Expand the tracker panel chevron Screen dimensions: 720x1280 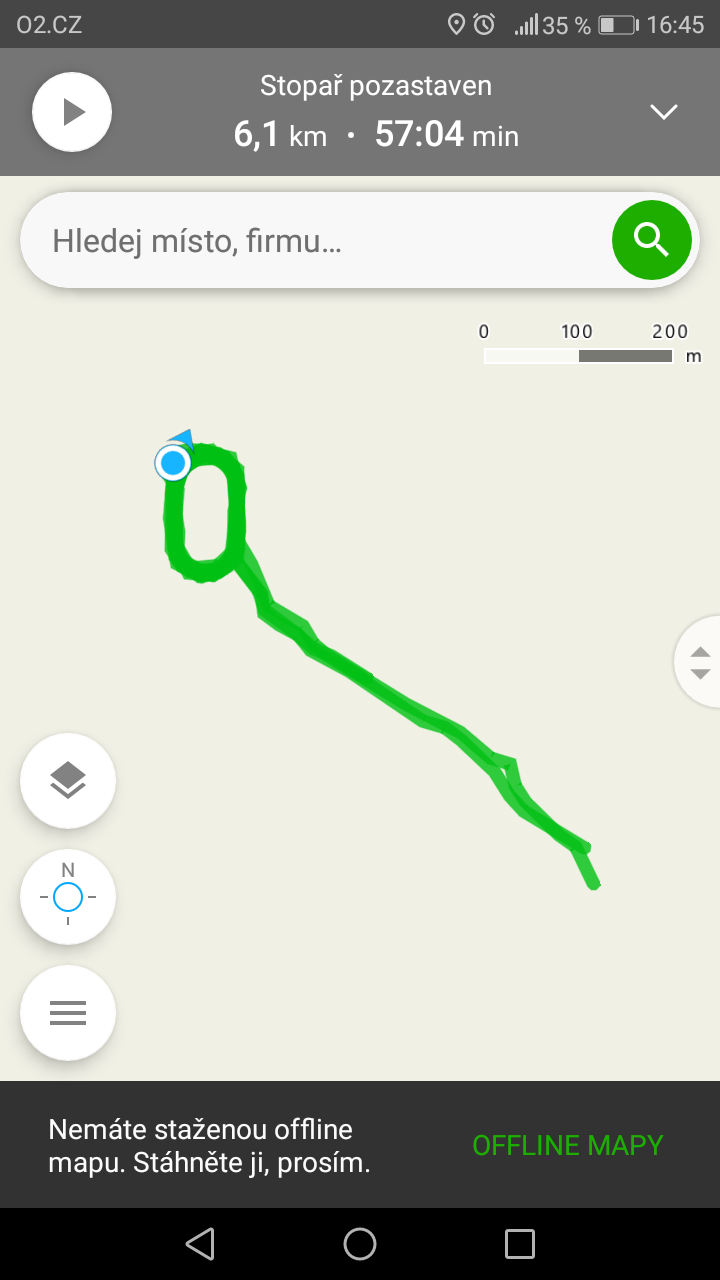(664, 112)
